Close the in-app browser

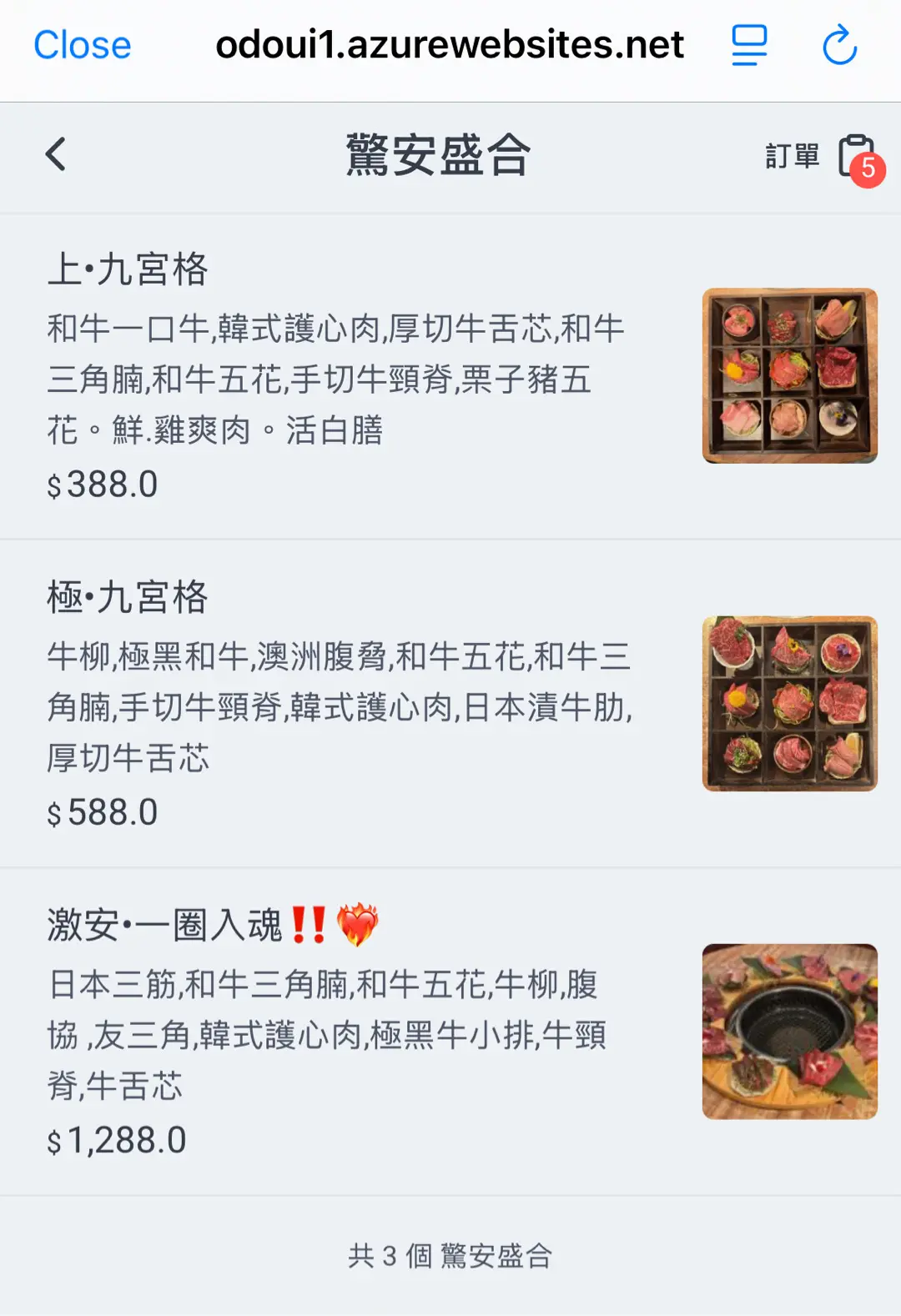82,45
